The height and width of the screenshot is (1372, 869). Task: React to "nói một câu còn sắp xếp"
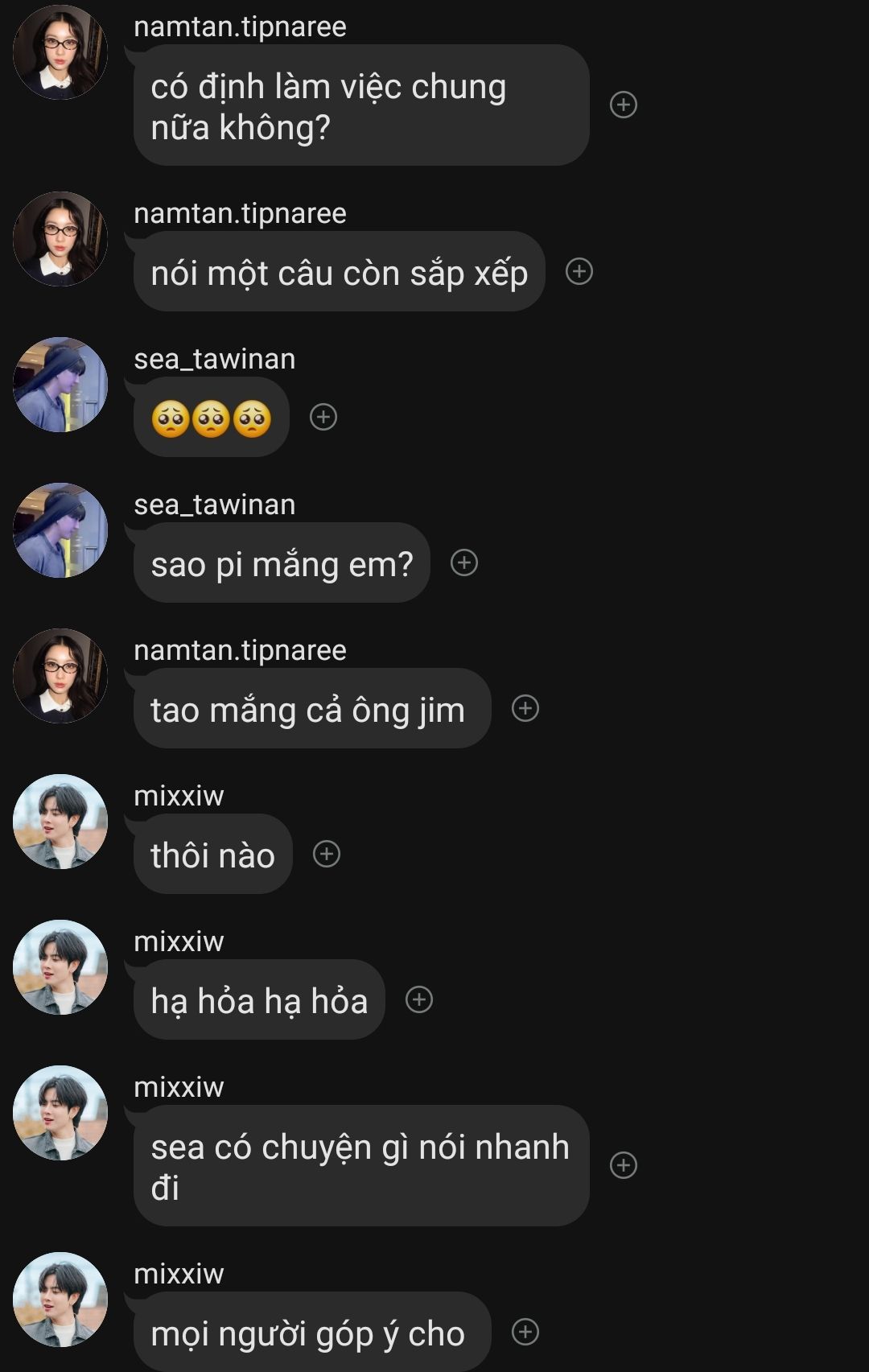click(579, 271)
